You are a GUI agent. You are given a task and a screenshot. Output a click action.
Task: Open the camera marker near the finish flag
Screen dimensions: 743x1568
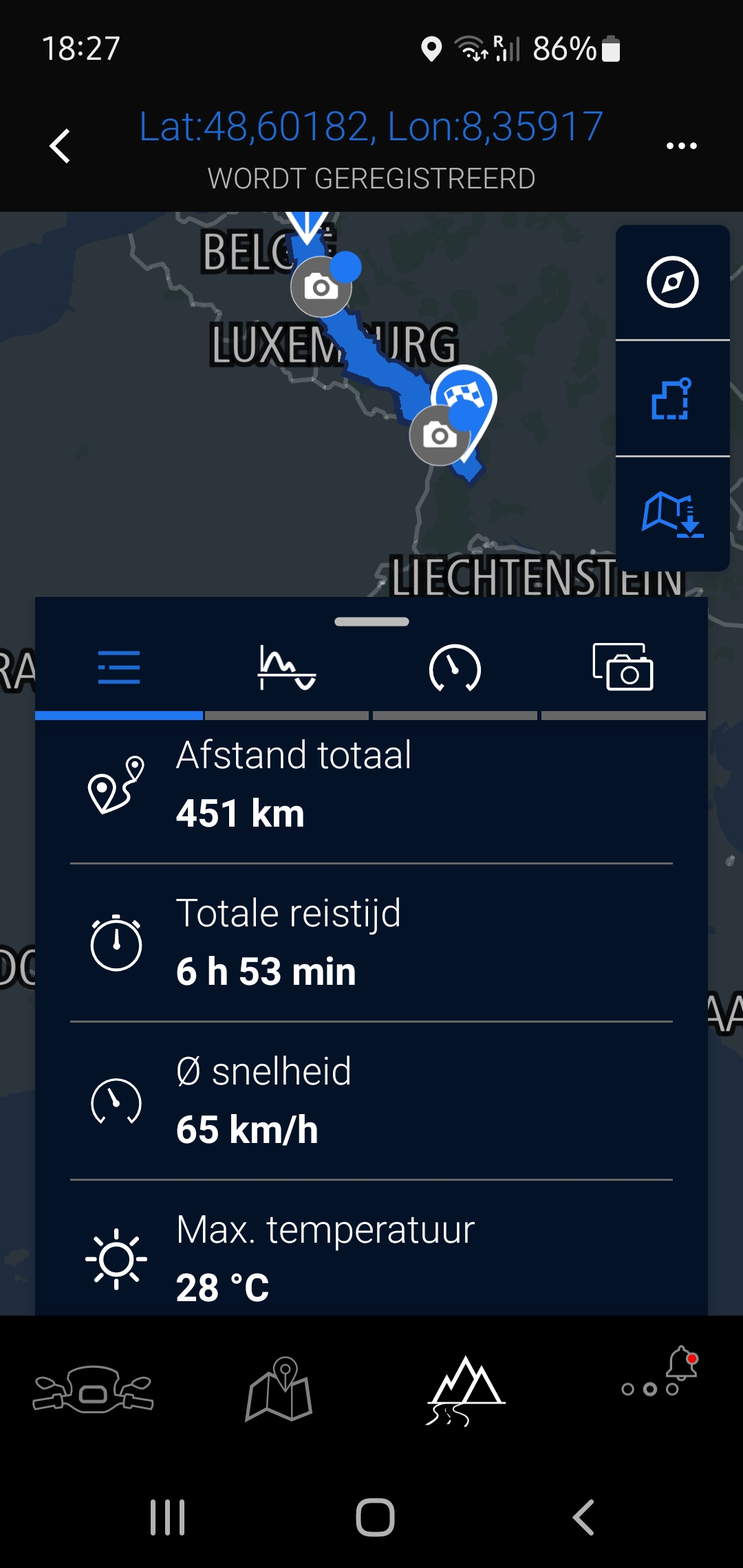click(x=439, y=436)
